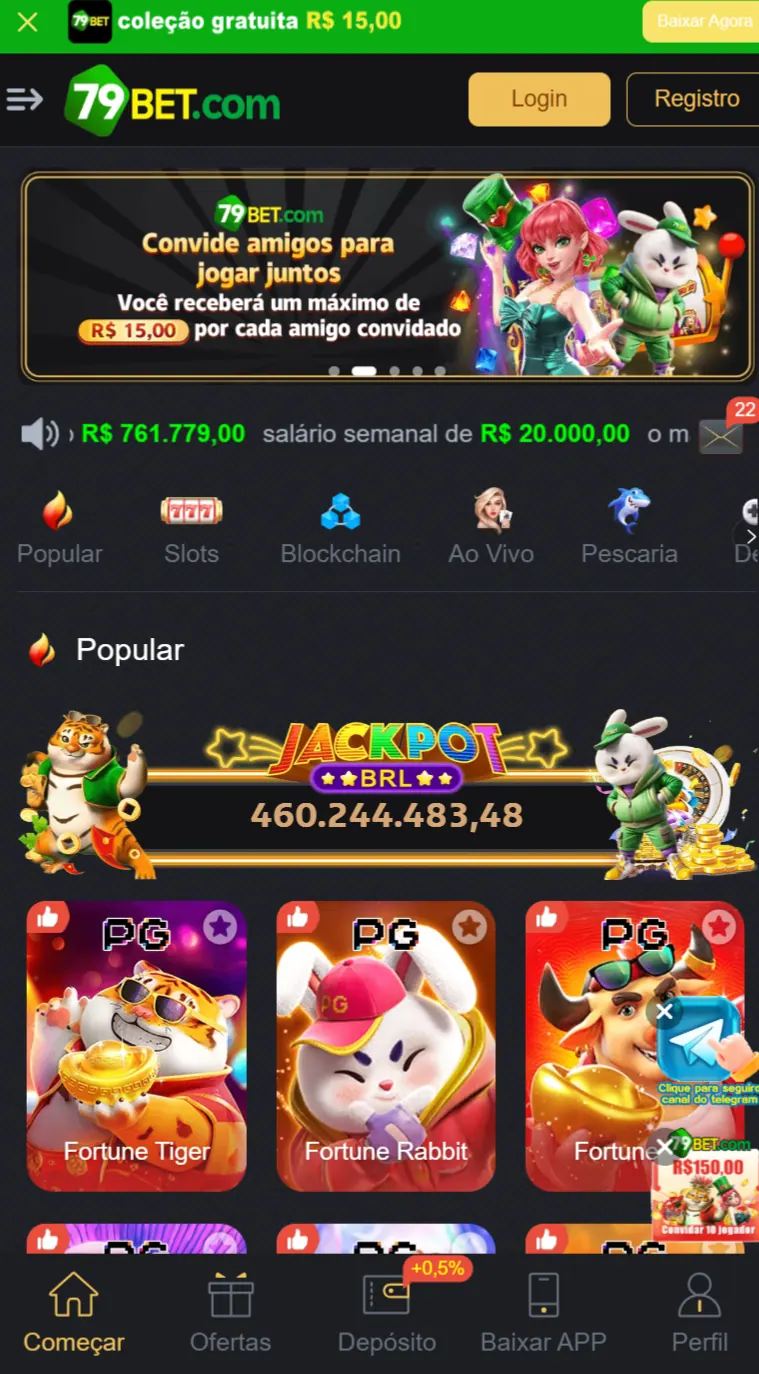Open the side drawer menu
This screenshot has width=759, height=1374.
coord(25,99)
